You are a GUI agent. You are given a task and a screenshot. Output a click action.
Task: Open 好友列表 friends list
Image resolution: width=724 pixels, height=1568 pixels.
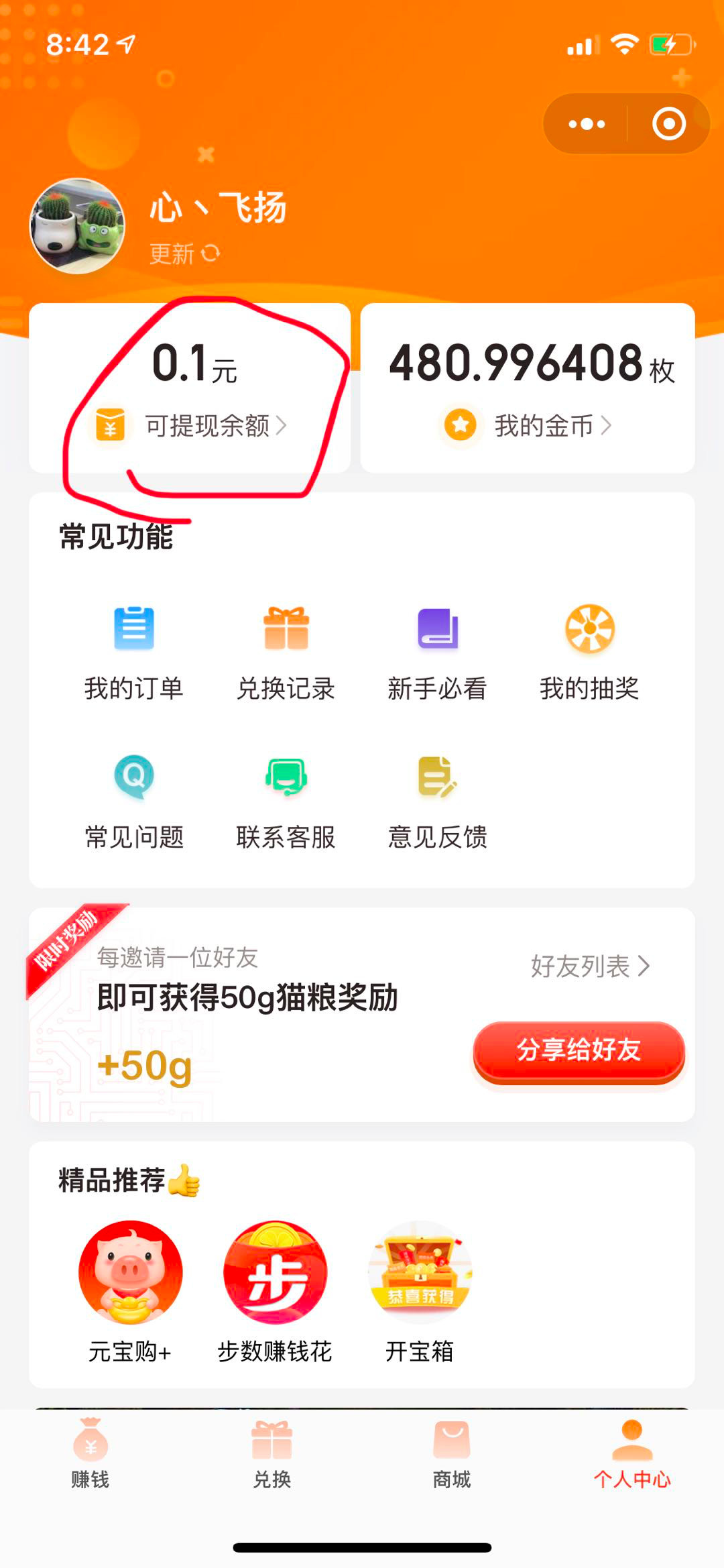click(590, 966)
